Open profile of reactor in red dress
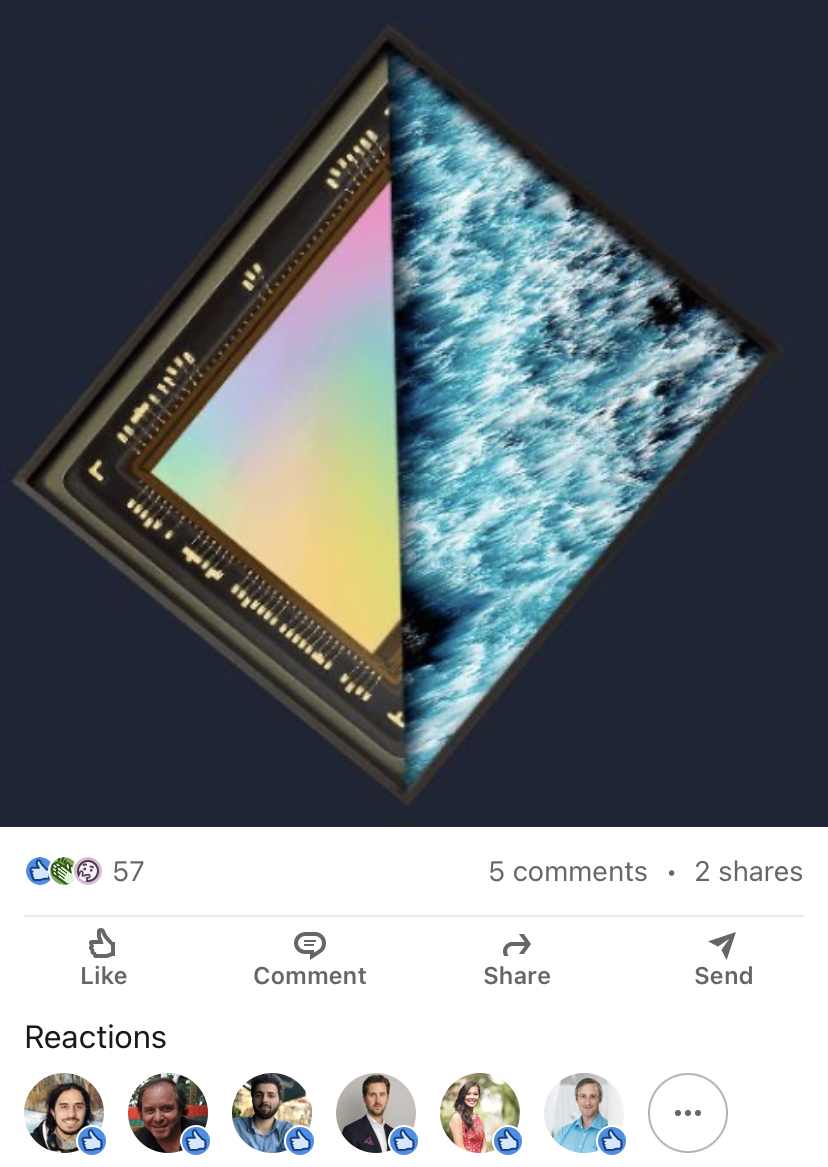This screenshot has width=828, height=1167. tap(480, 1113)
